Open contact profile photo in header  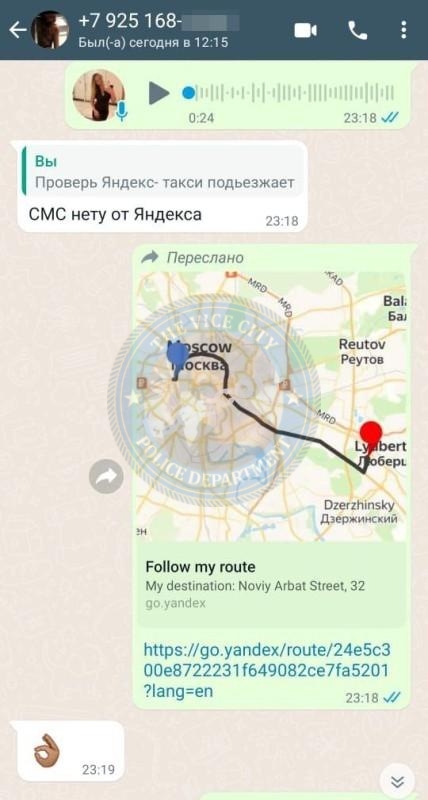pos(49,30)
